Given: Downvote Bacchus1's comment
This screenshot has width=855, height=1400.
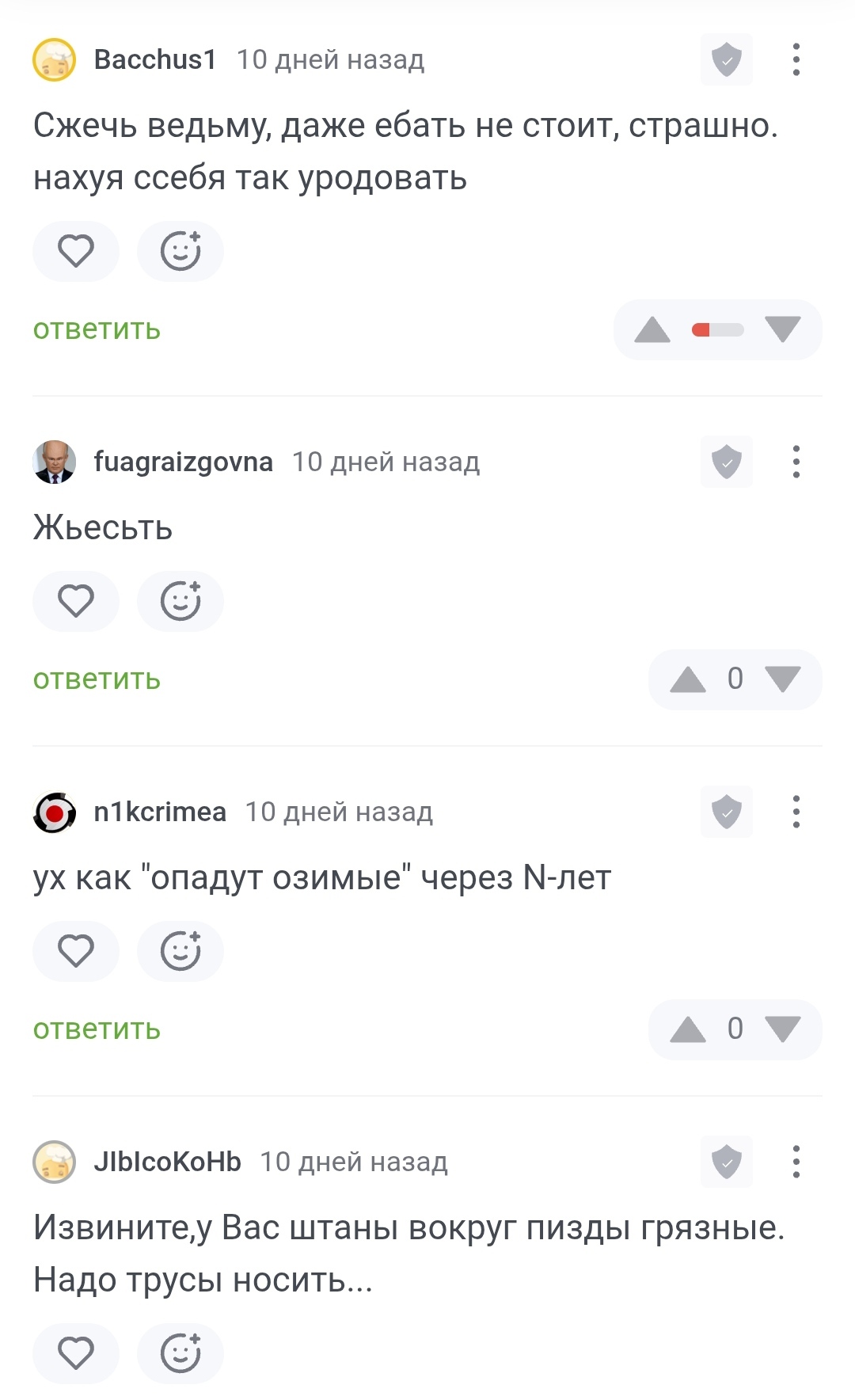Looking at the screenshot, I should click(x=783, y=329).
